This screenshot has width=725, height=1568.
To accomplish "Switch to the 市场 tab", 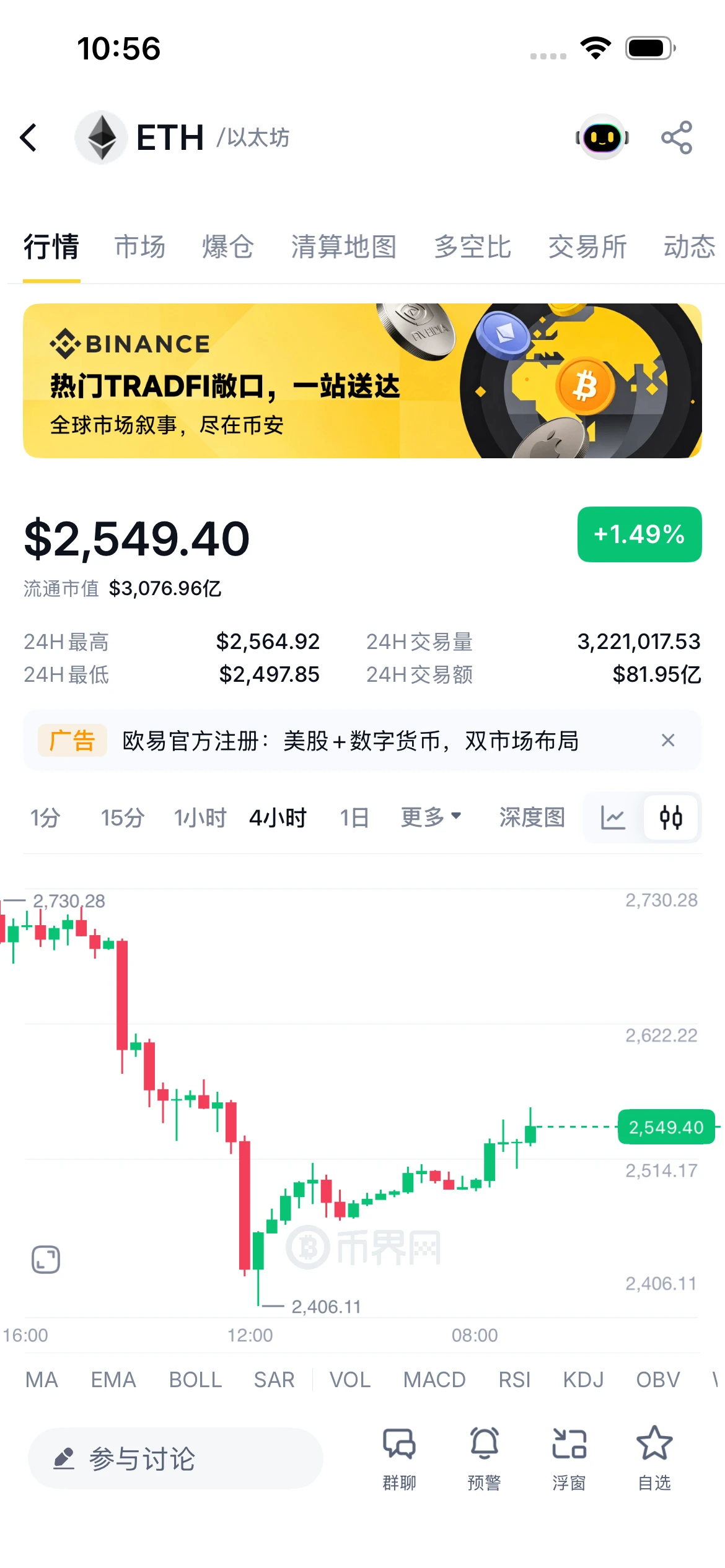I will 140,246.
